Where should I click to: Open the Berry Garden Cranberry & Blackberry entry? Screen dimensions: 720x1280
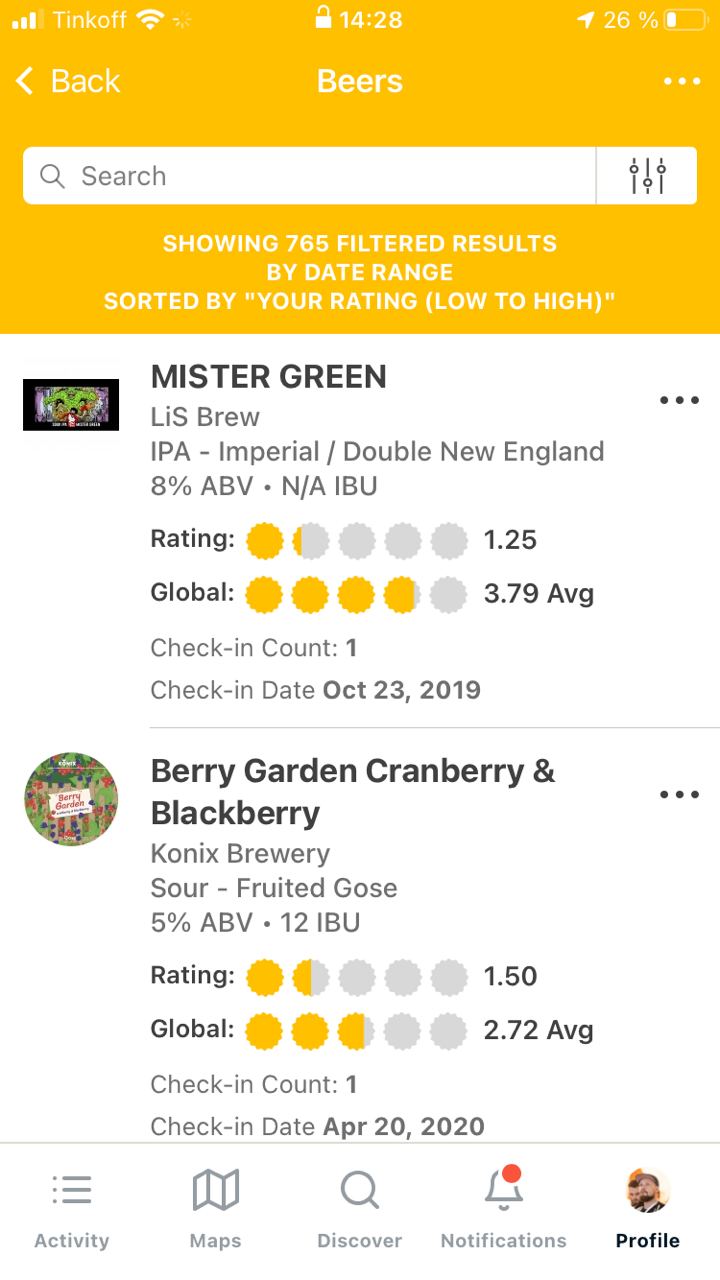pyautogui.click(x=360, y=935)
